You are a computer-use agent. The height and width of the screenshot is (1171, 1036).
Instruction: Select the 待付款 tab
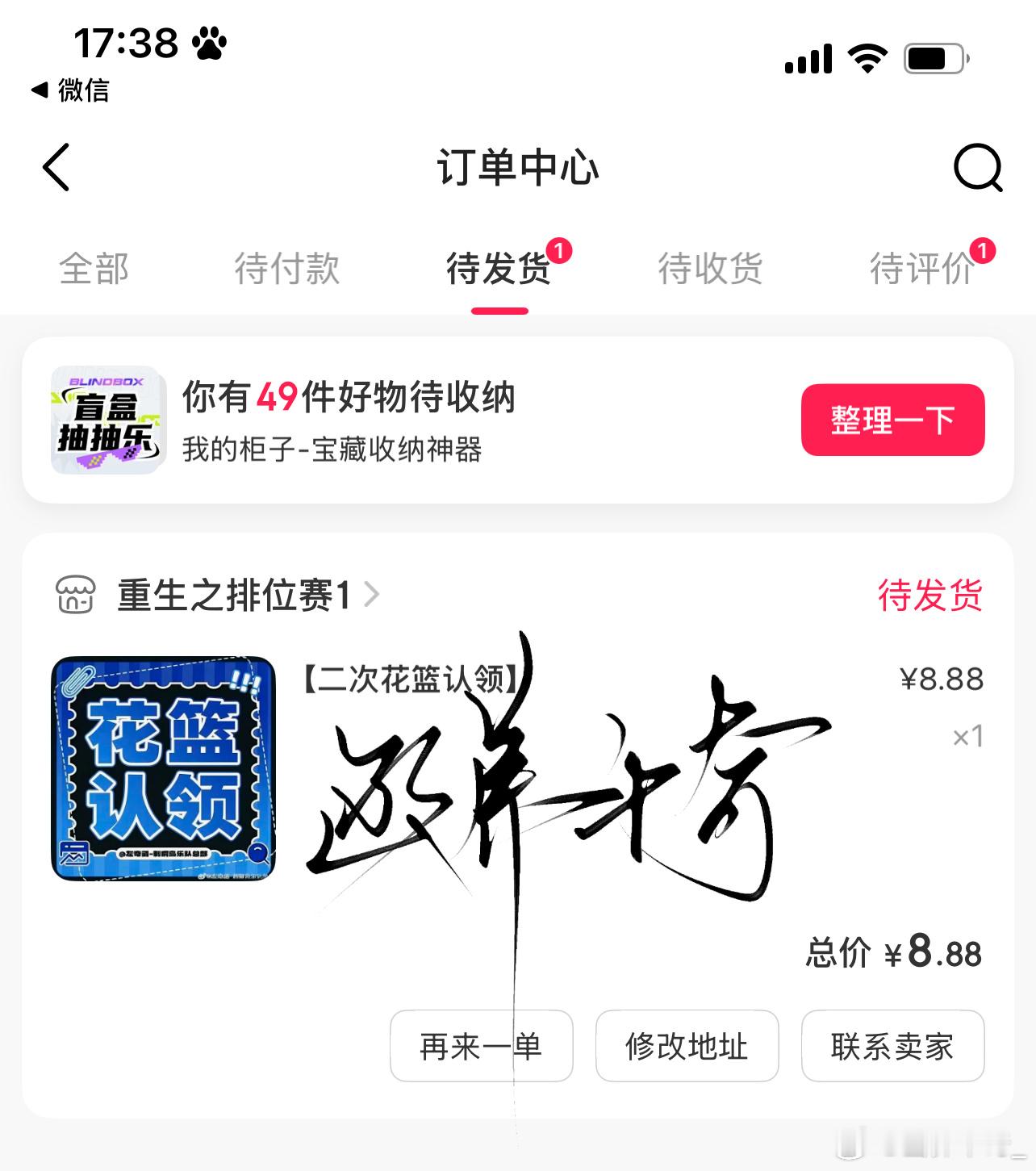coord(288,270)
